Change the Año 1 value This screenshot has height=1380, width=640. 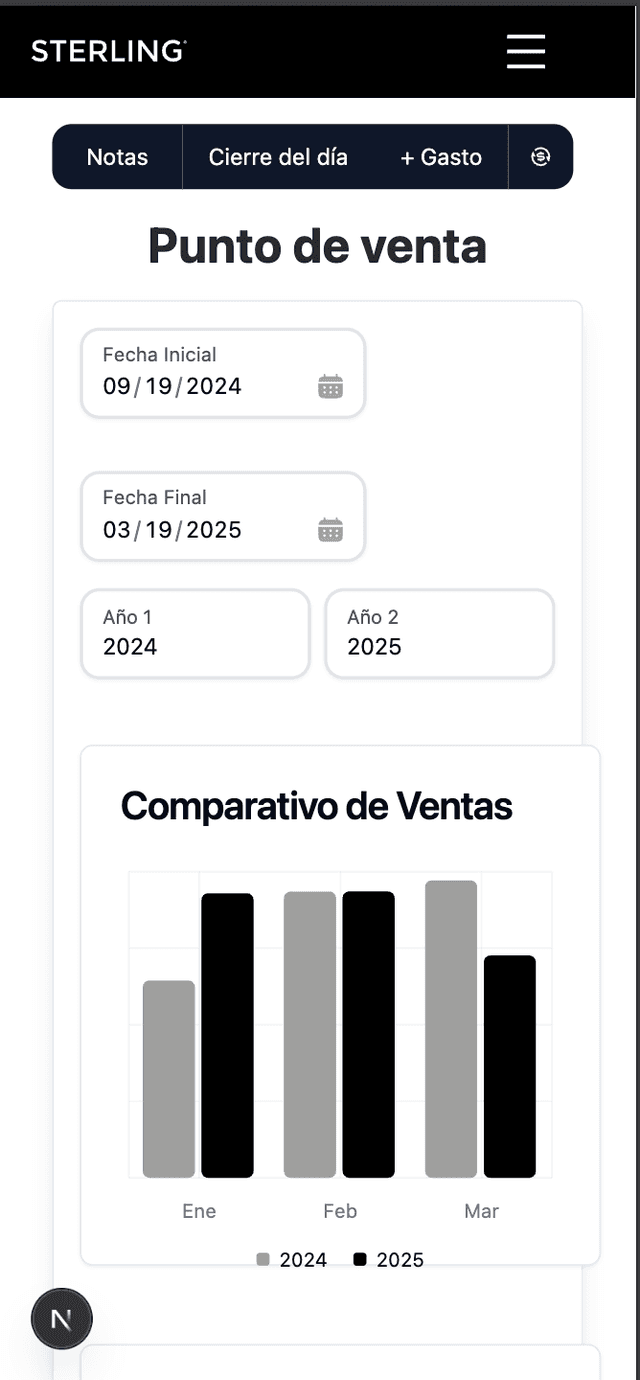point(195,646)
